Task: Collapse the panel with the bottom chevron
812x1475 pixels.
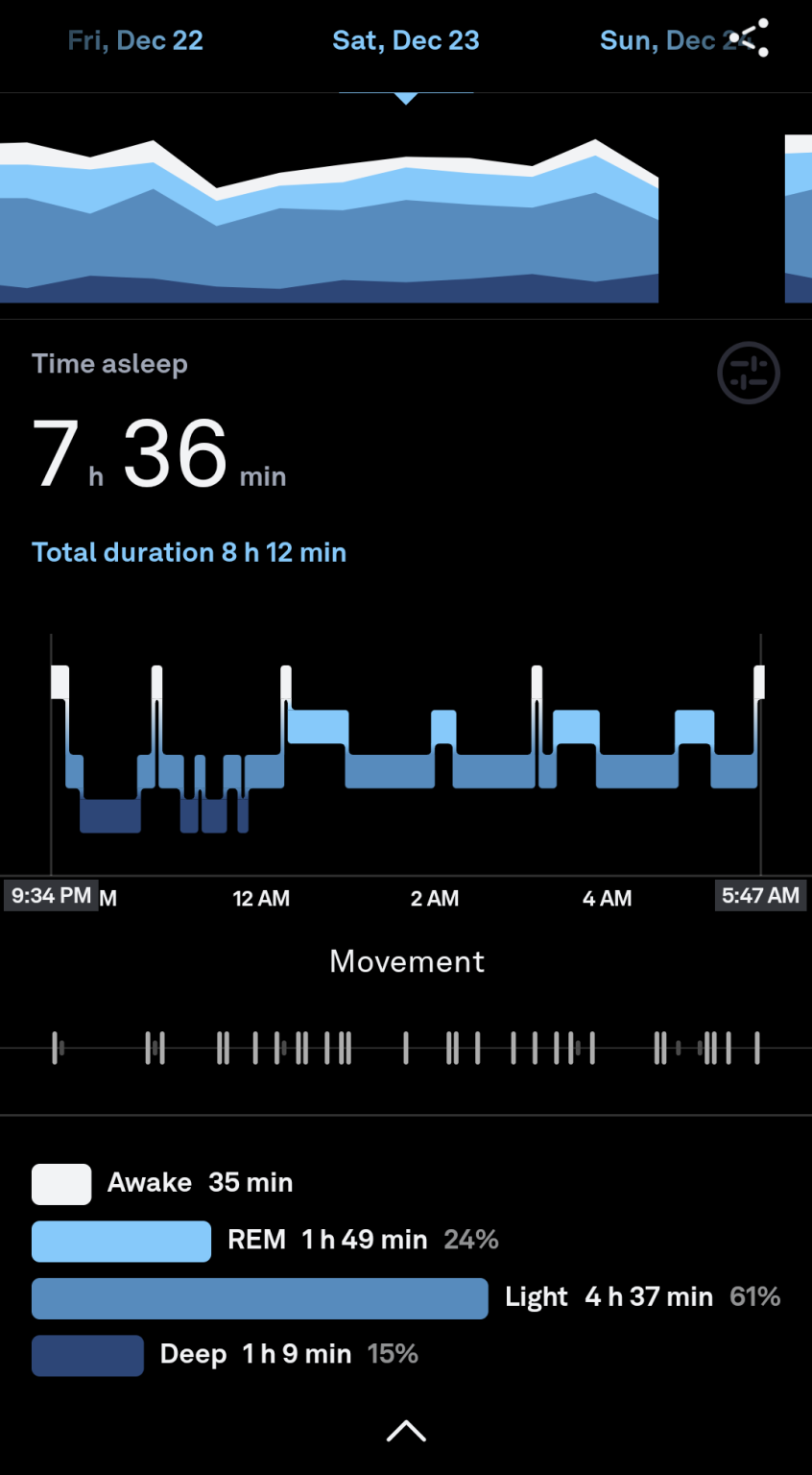Action: [x=406, y=1431]
